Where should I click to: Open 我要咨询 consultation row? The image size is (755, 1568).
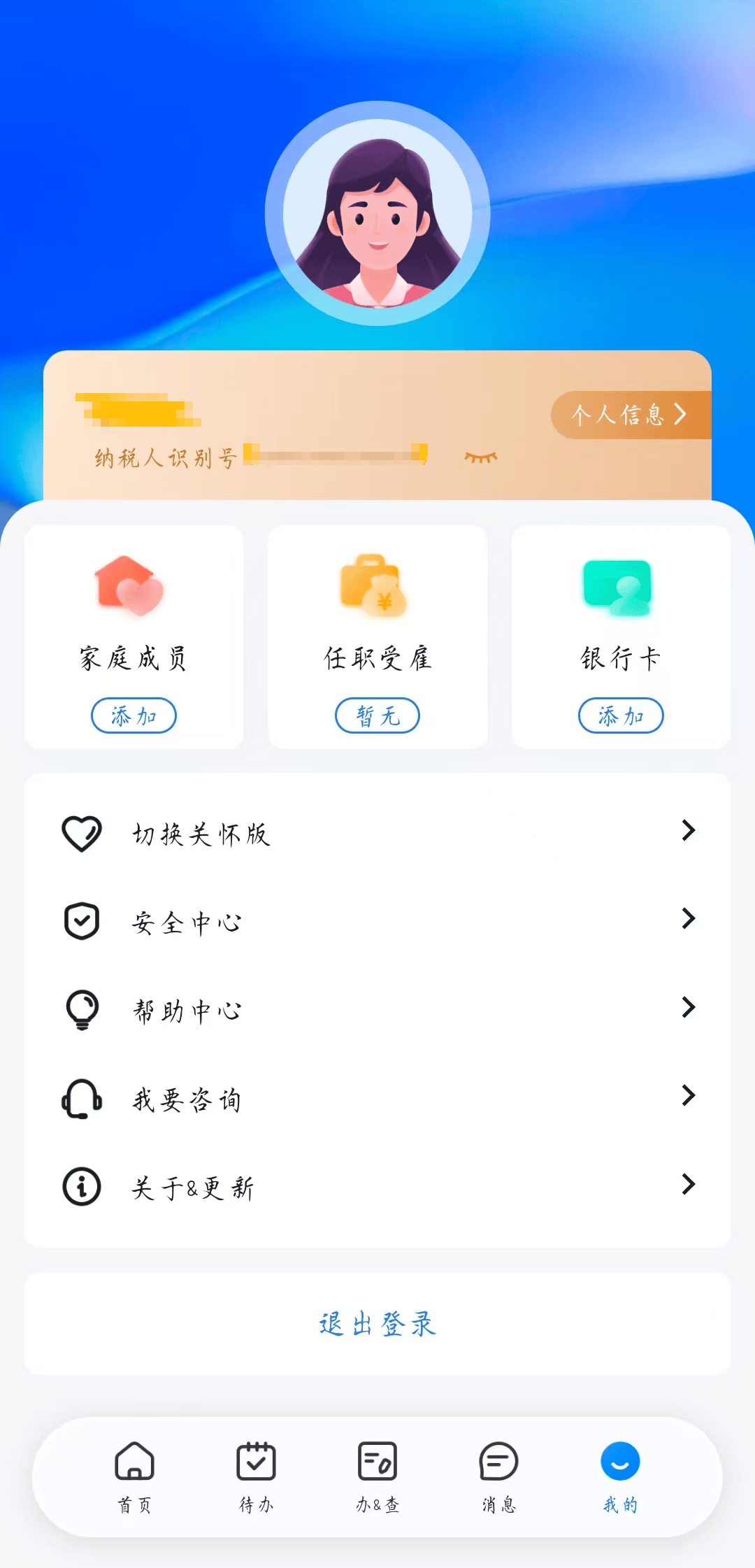377,1099
